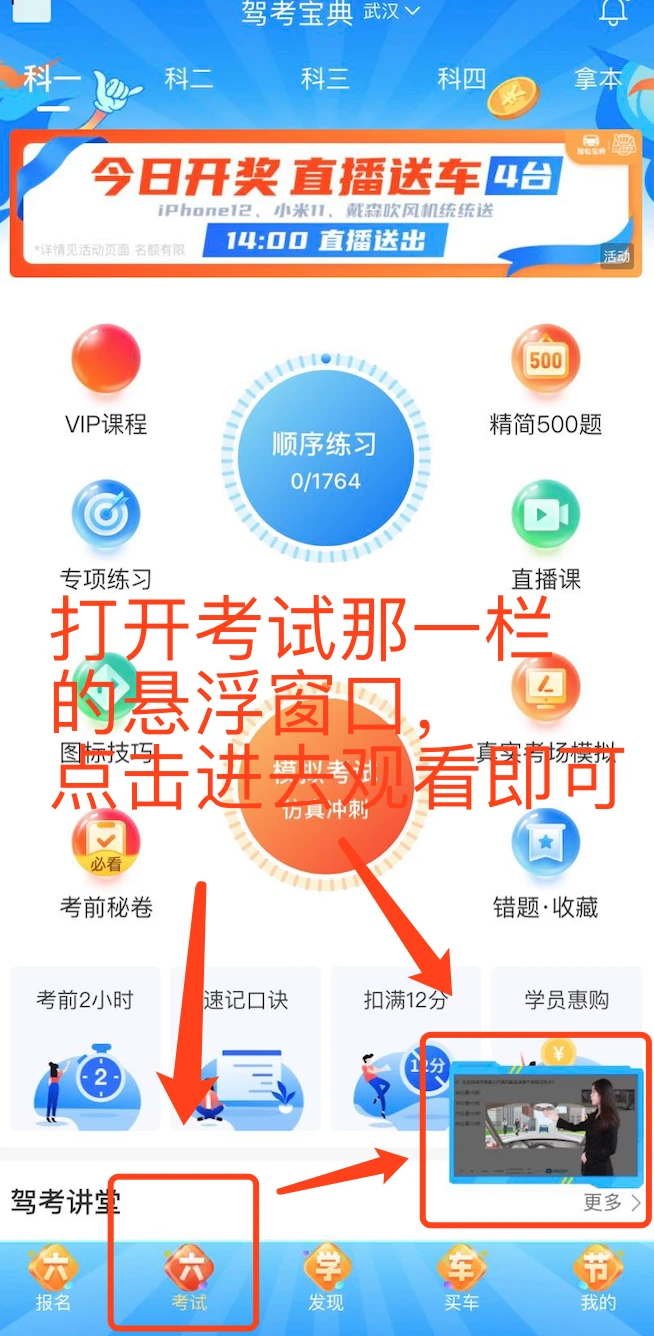Viewport: 654px width, 1336px height.
Task: Go to the 我的 tab
Action: click(x=598, y=1280)
